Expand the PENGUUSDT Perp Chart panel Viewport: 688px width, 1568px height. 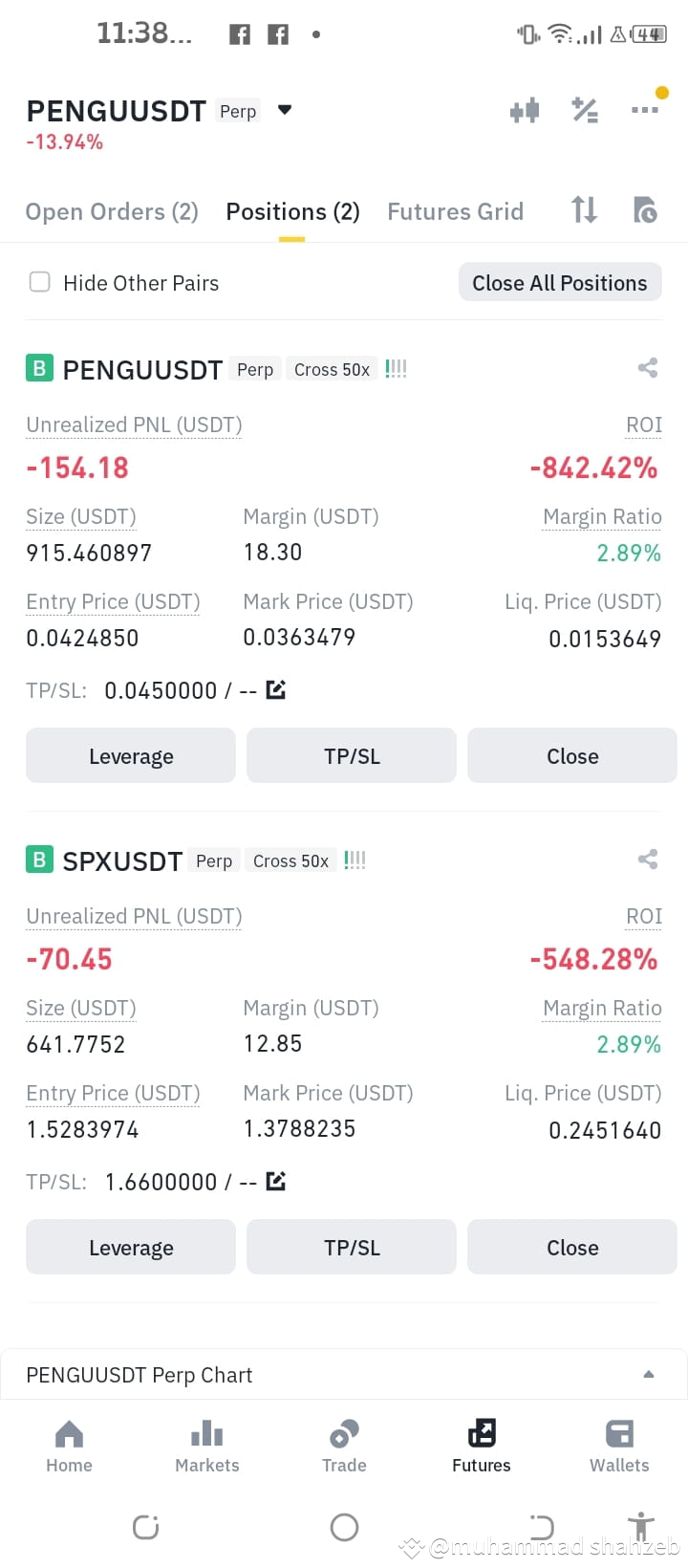653,1375
